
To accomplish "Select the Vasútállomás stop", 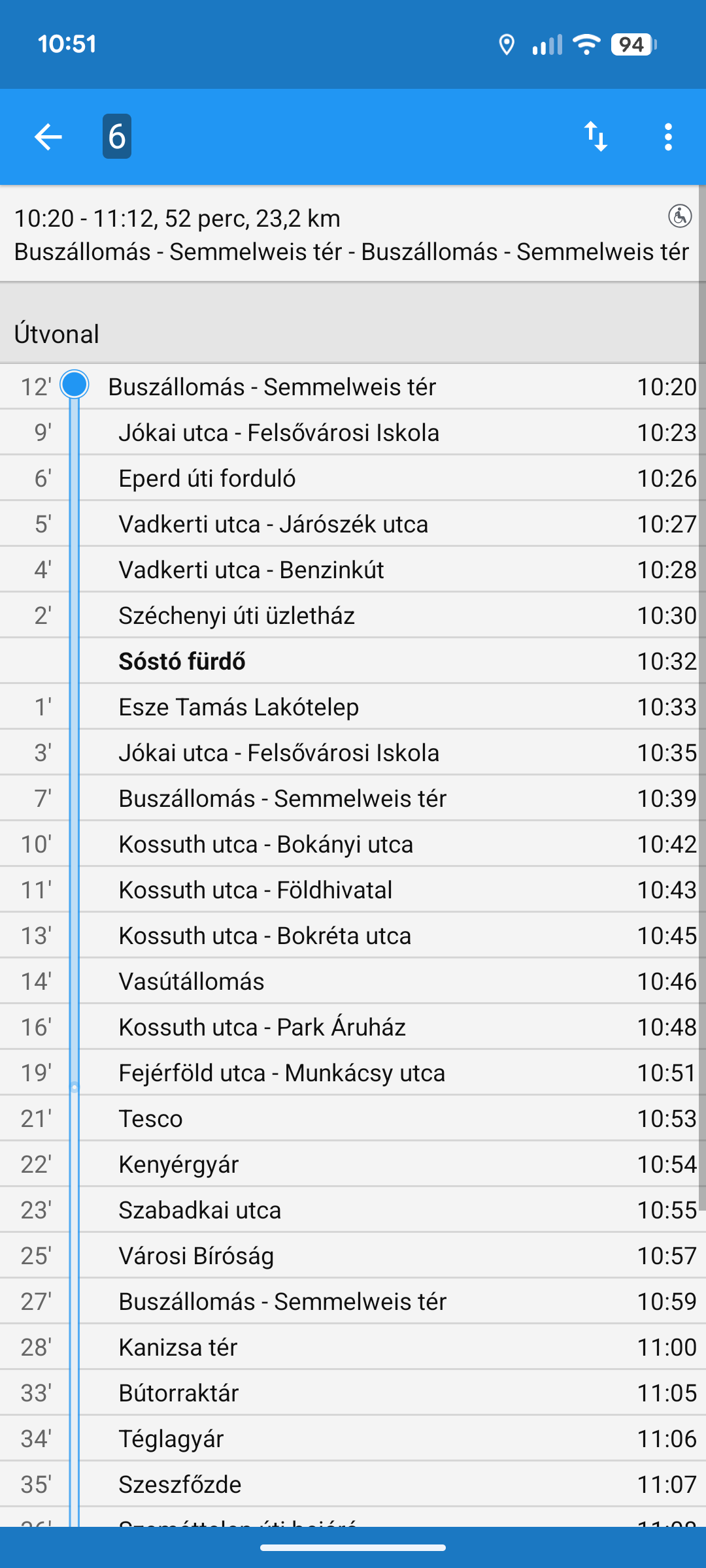I will click(x=353, y=981).
